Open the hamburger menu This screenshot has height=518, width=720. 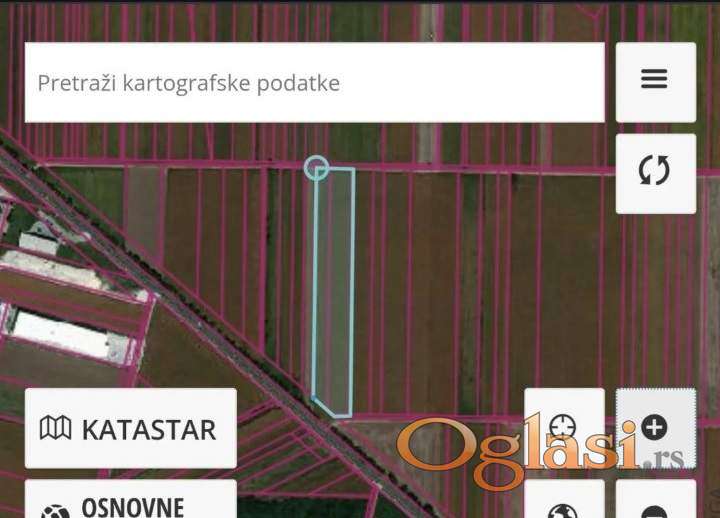pos(655,81)
